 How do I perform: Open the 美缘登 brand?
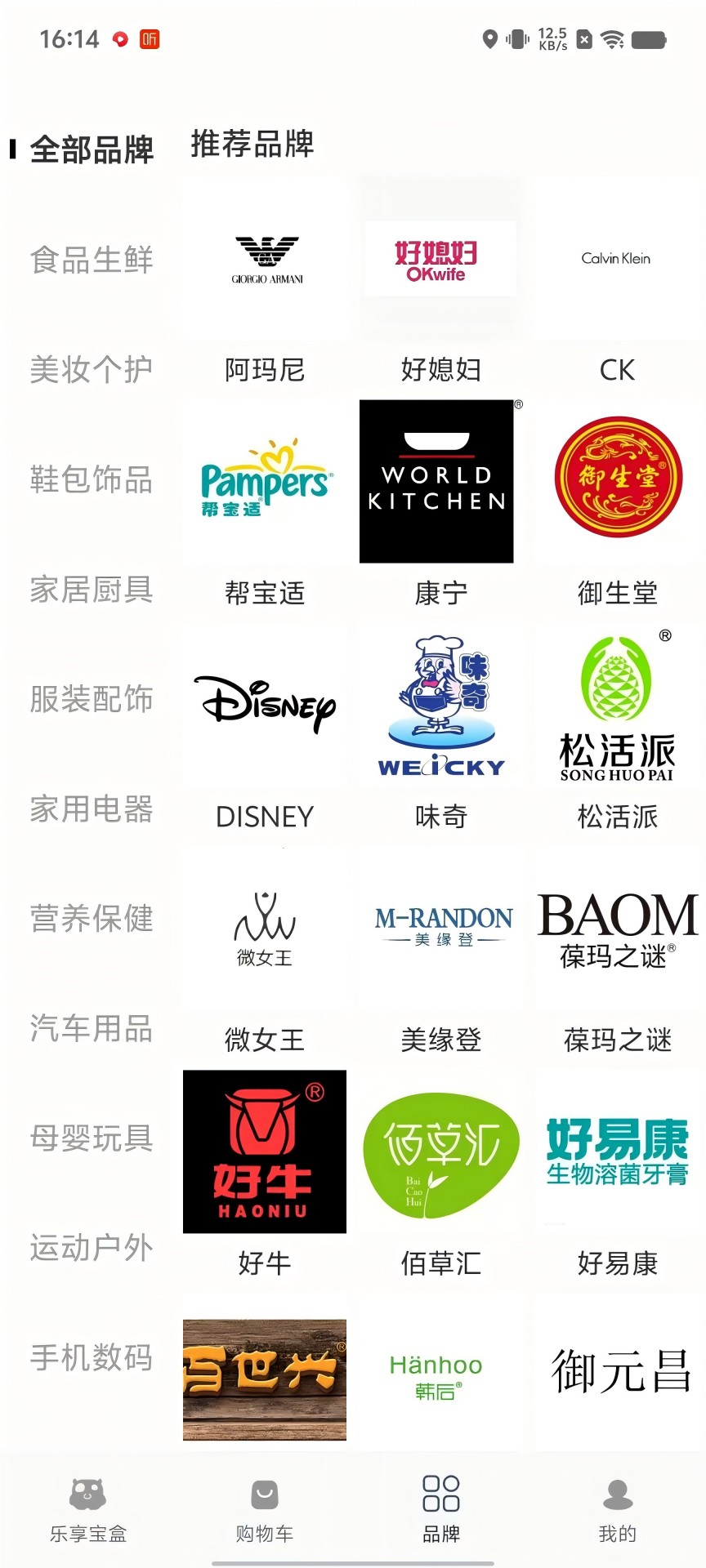coord(442,928)
